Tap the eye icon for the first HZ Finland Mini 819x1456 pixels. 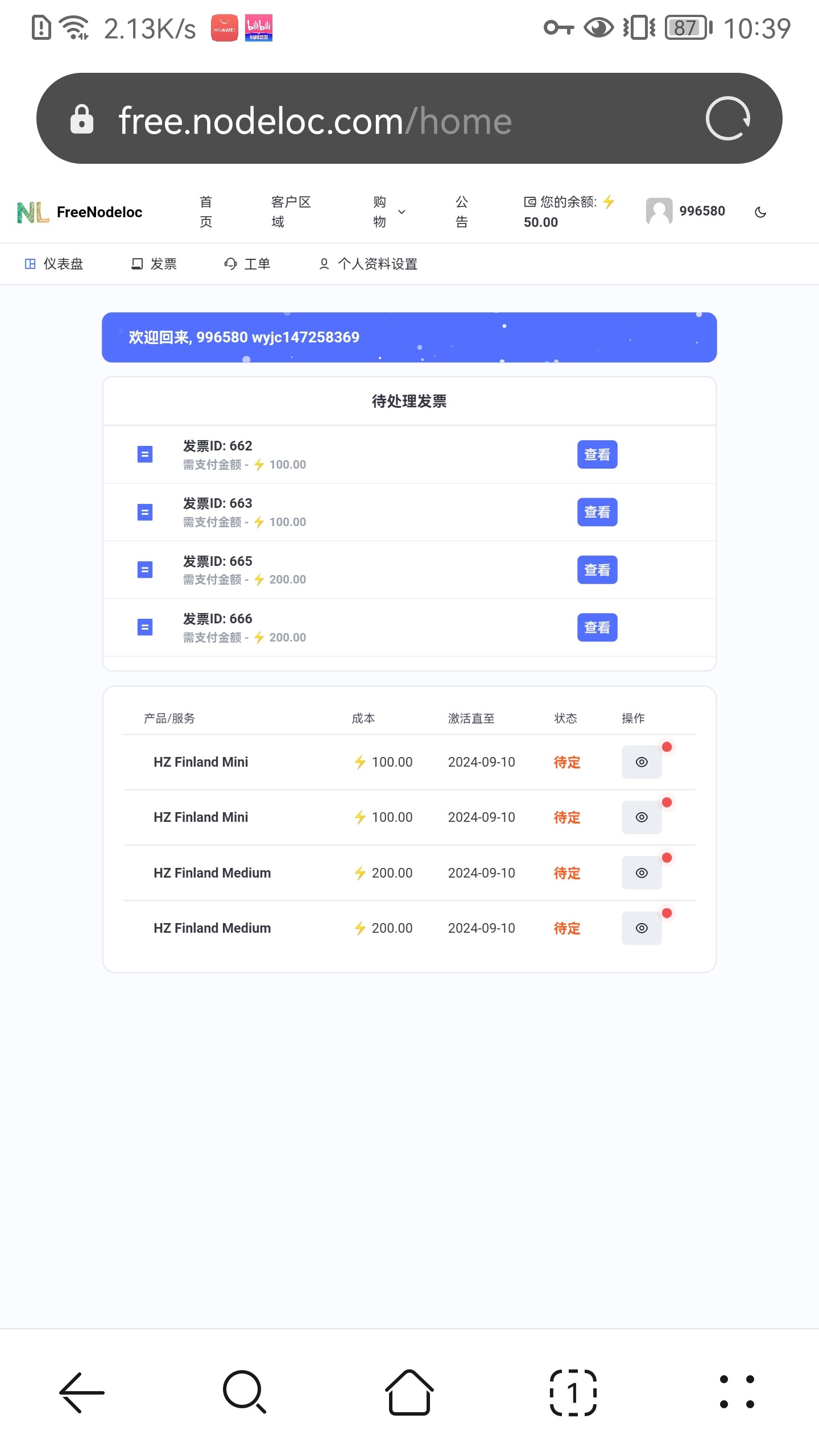(x=642, y=762)
